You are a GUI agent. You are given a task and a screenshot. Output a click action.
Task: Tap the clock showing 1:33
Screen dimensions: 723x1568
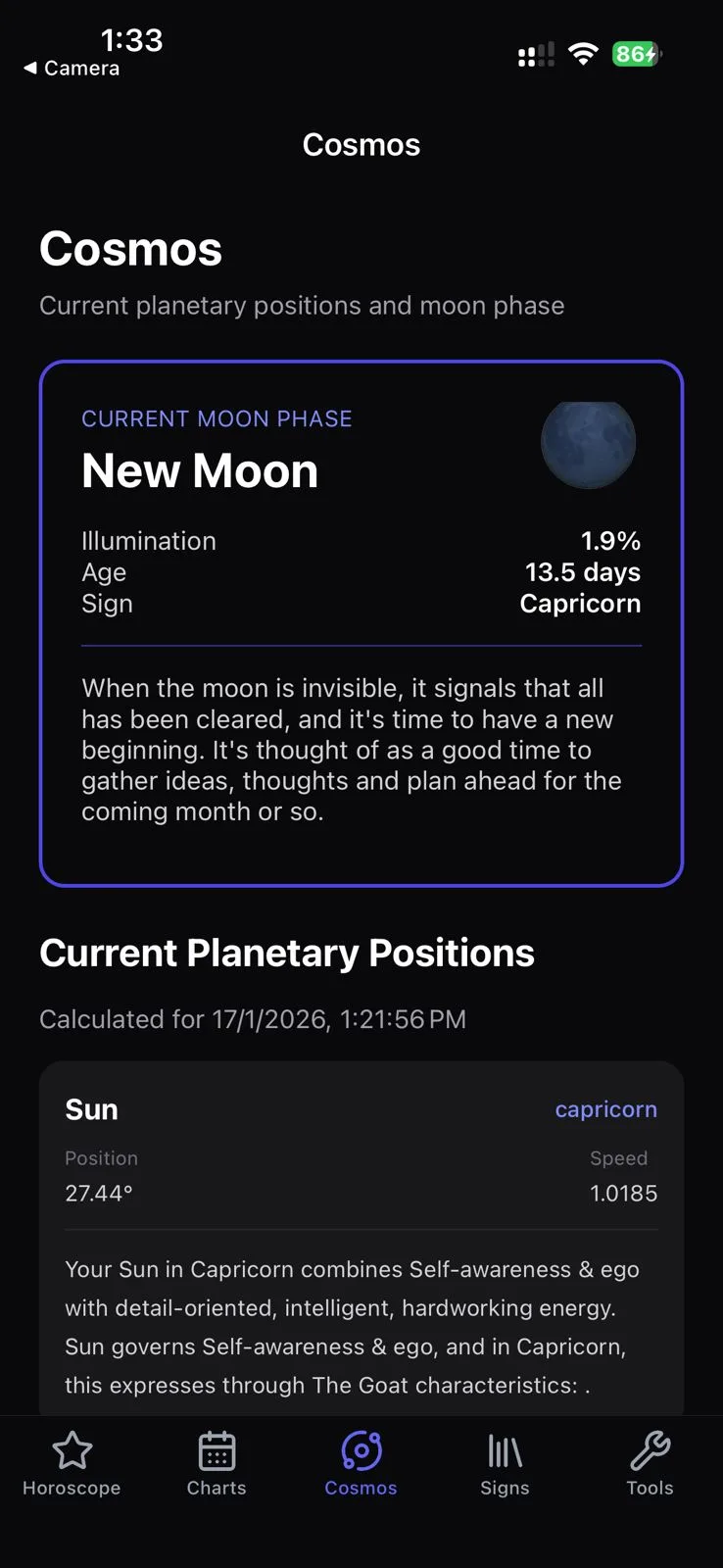coord(130,41)
